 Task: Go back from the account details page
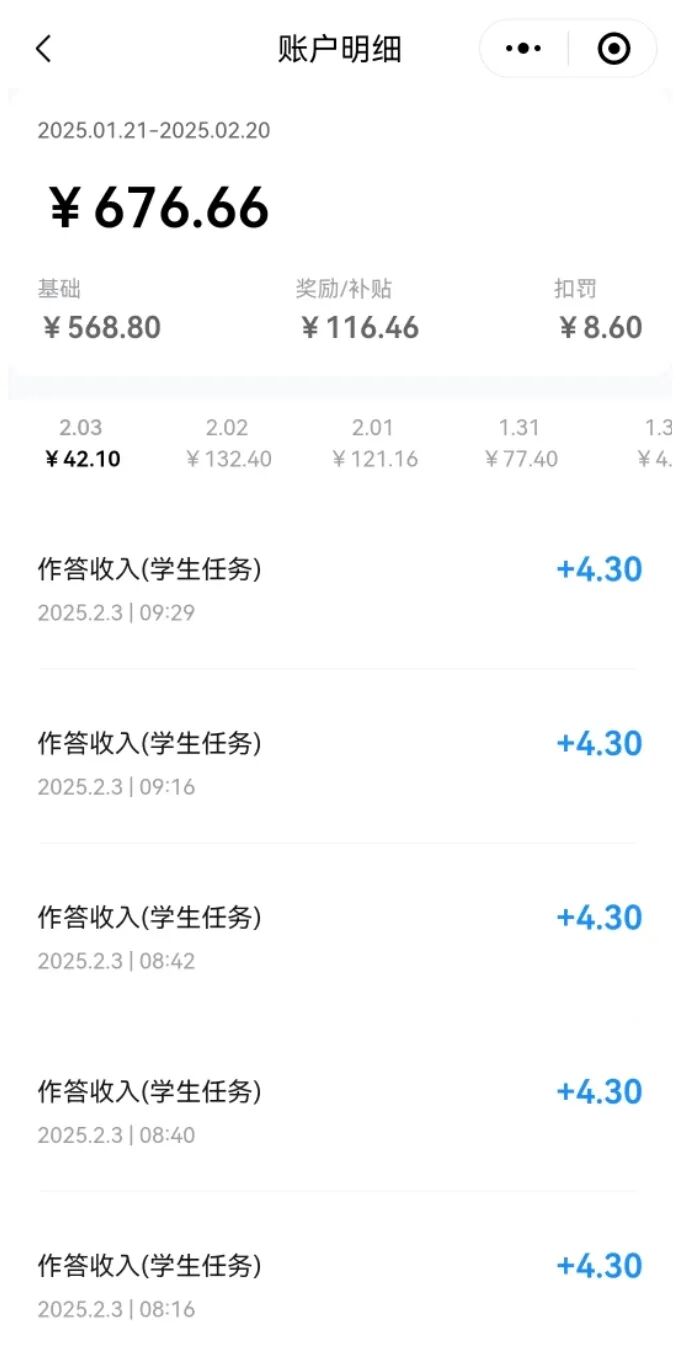click(x=43, y=48)
